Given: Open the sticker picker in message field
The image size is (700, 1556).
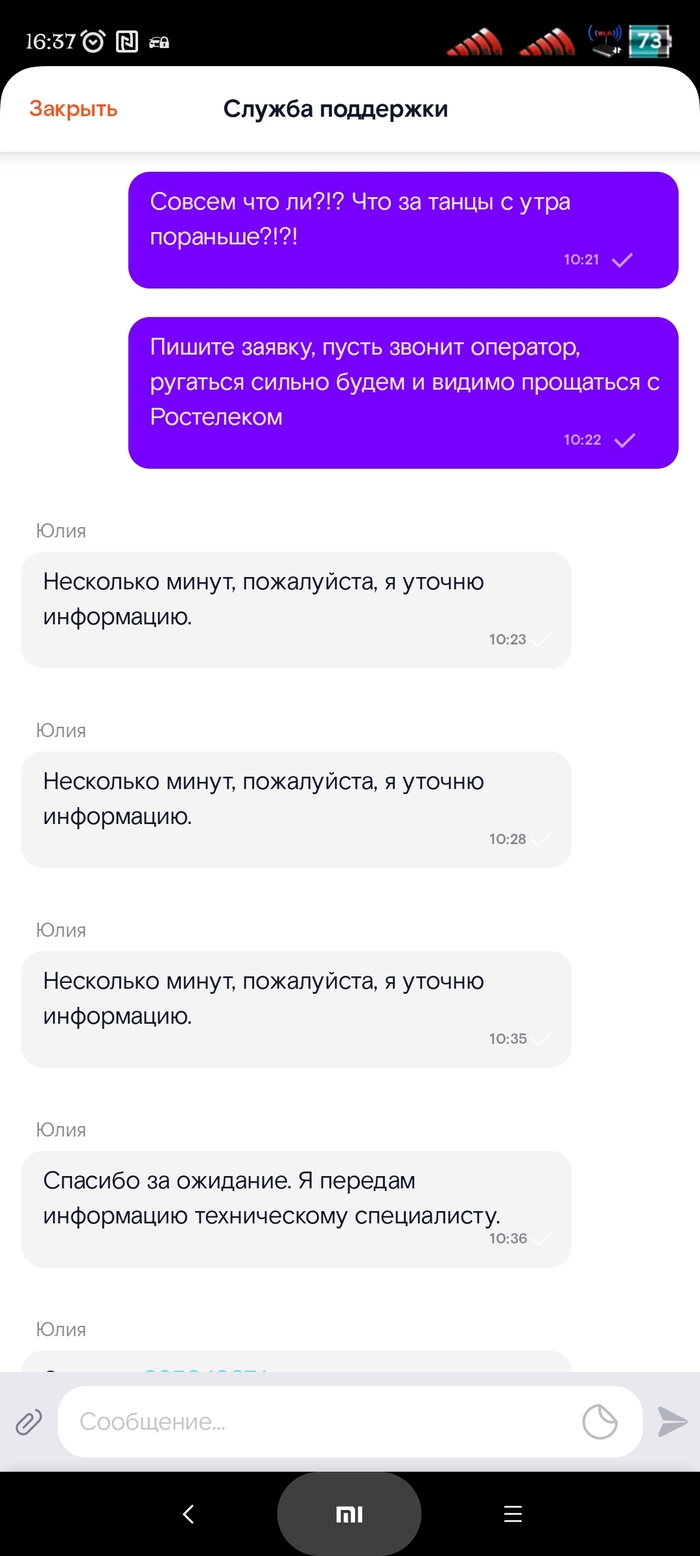Looking at the screenshot, I should 600,1421.
